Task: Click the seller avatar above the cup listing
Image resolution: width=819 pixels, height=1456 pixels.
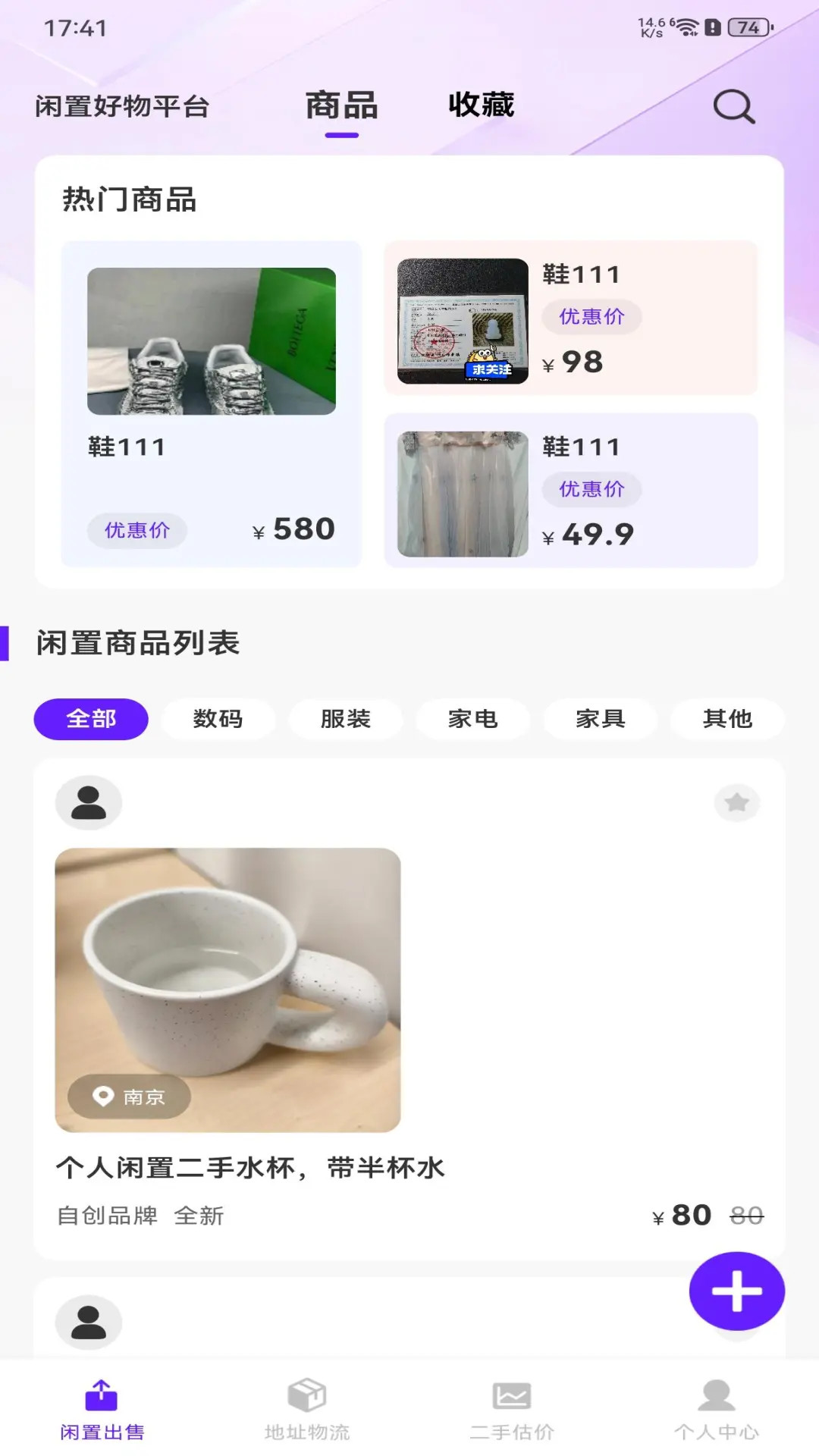Action: (x=89, y=802)
